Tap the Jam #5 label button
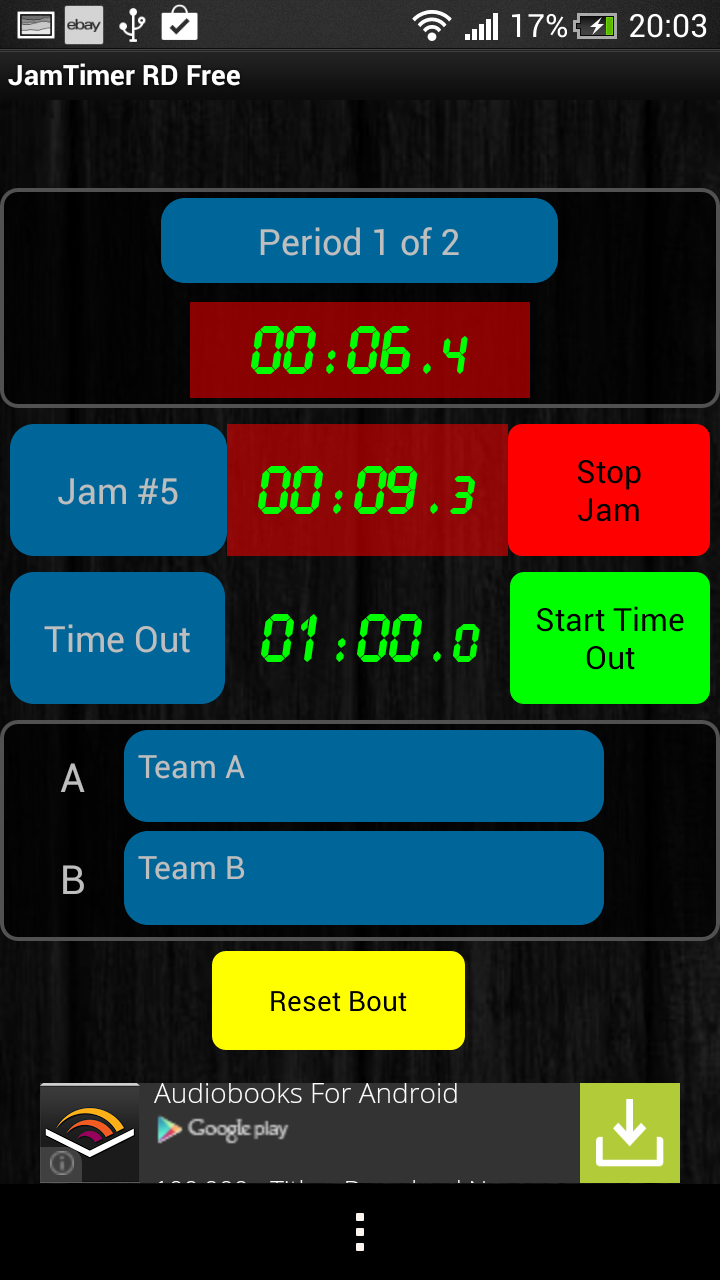The height and width of the screenshot is (1280, 720). (x=117, y=489)
